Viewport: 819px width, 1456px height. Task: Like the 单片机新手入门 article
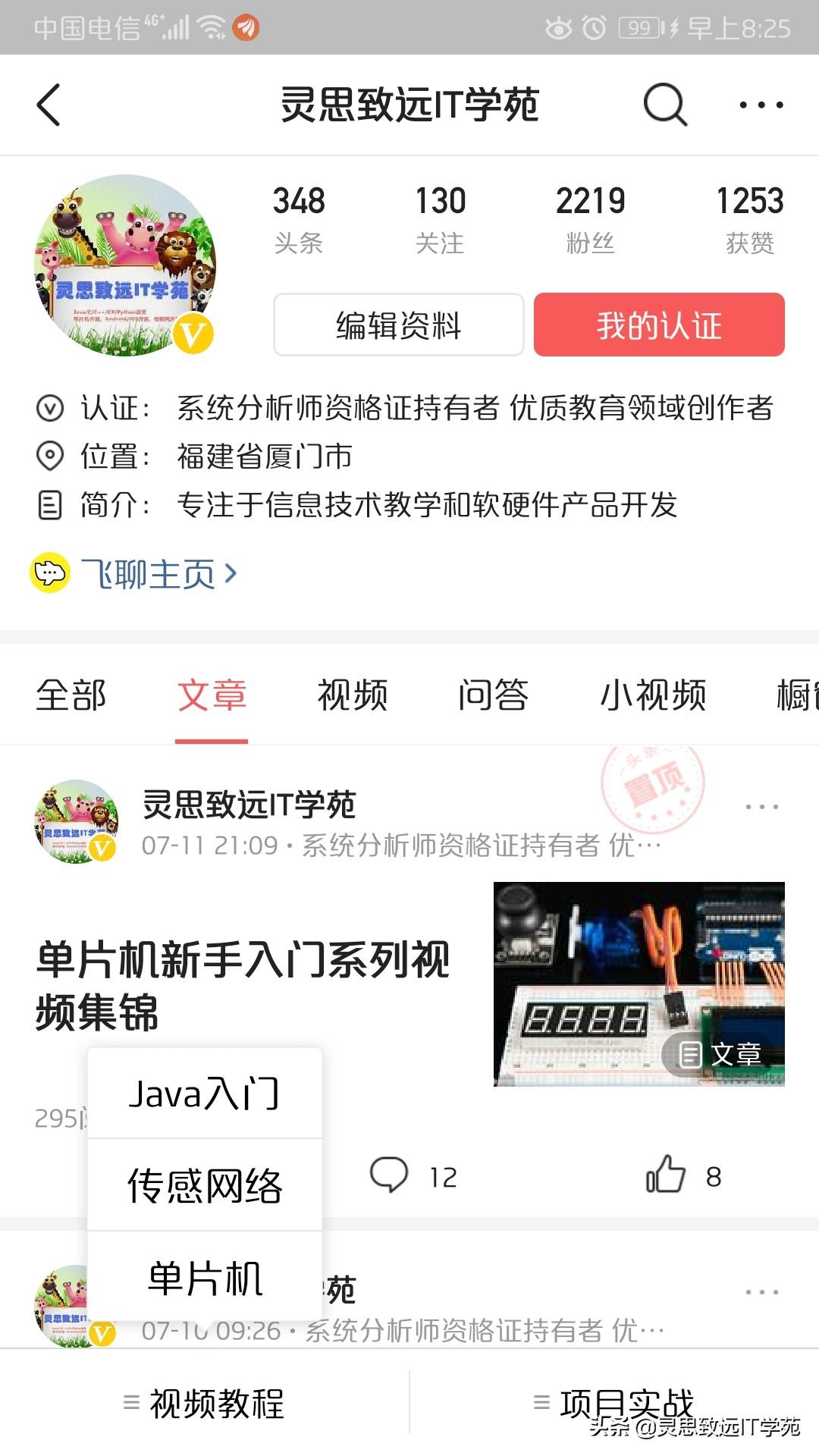[x=684, y=1175]
